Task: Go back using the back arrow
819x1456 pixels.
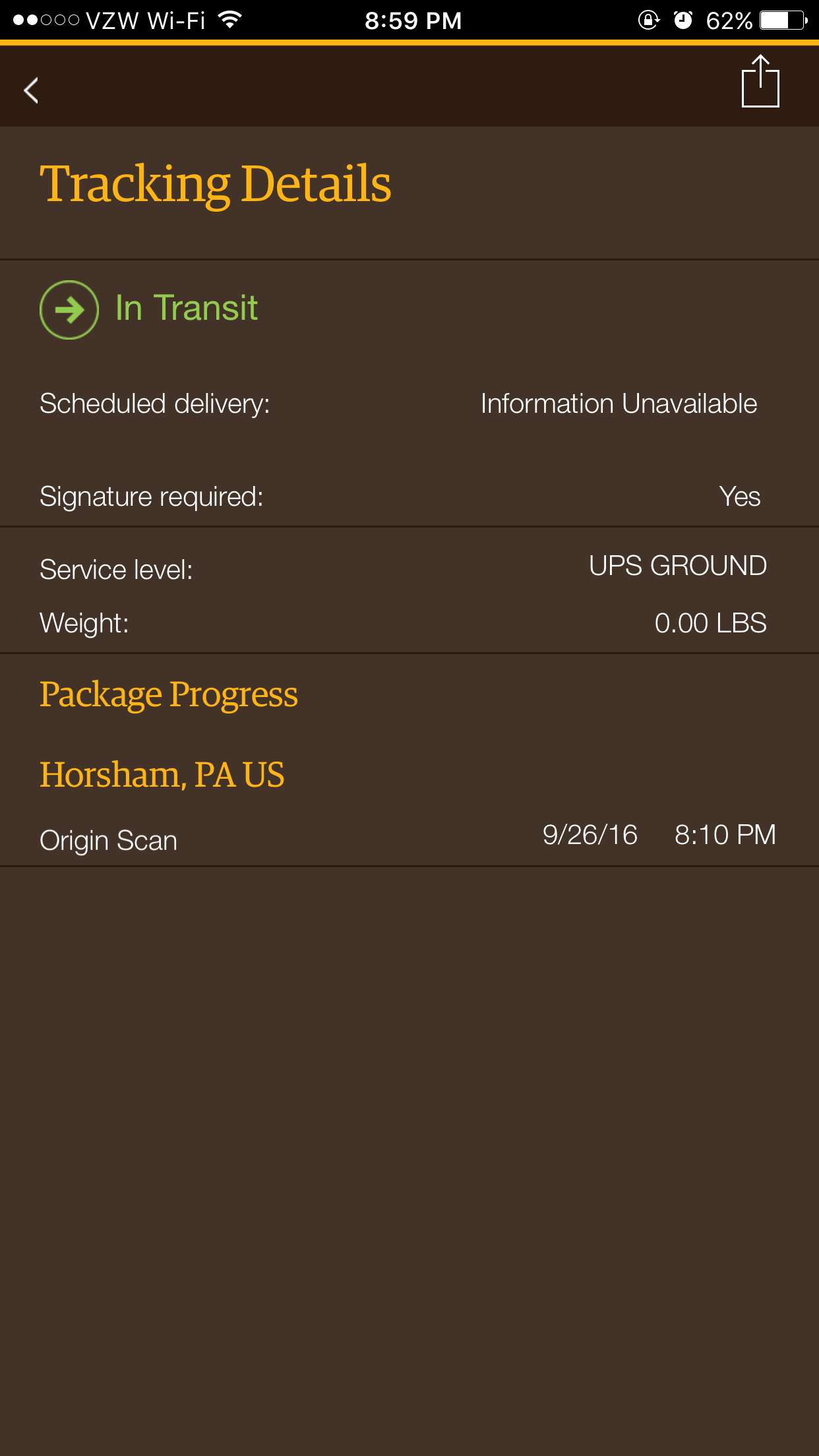Action: pos(31,90)
